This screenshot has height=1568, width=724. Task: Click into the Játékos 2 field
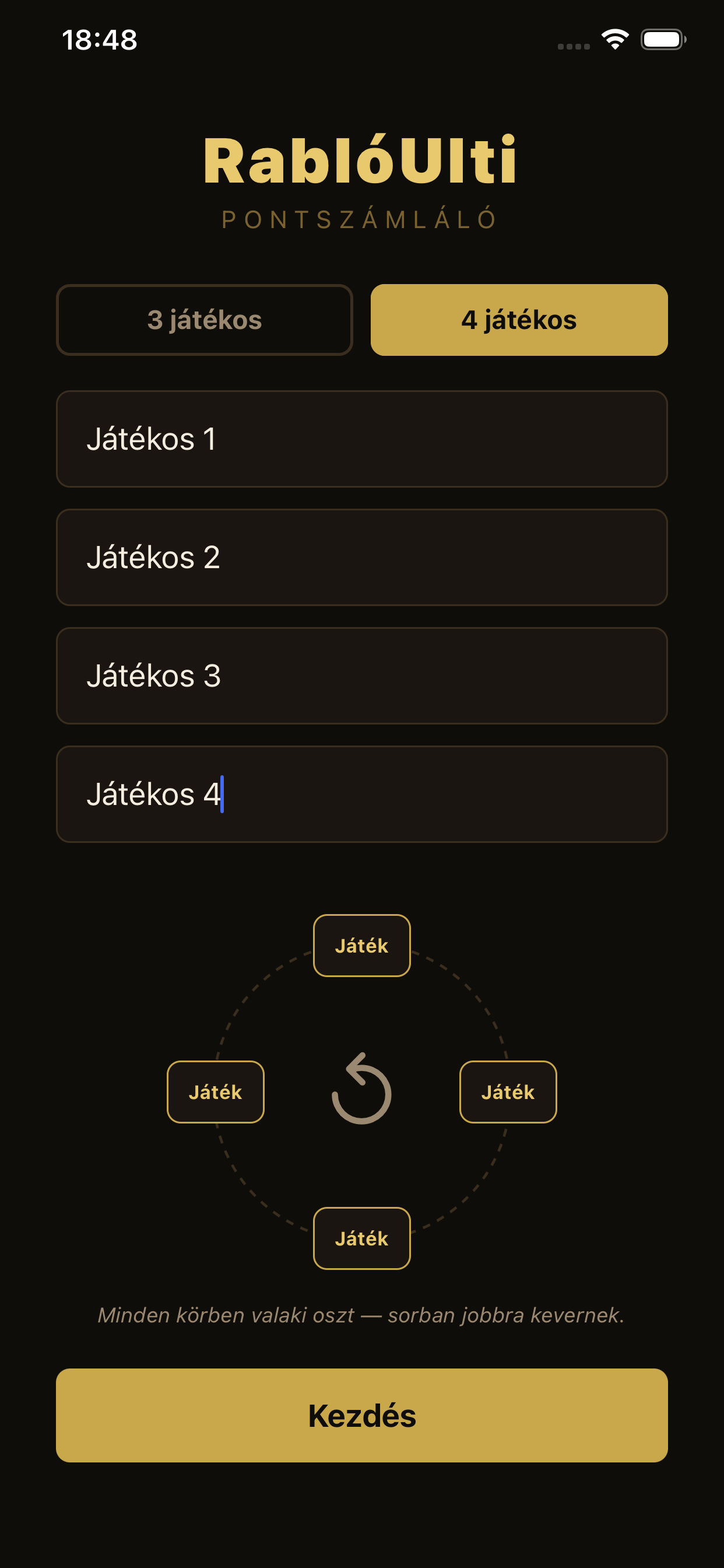(361, 557)
